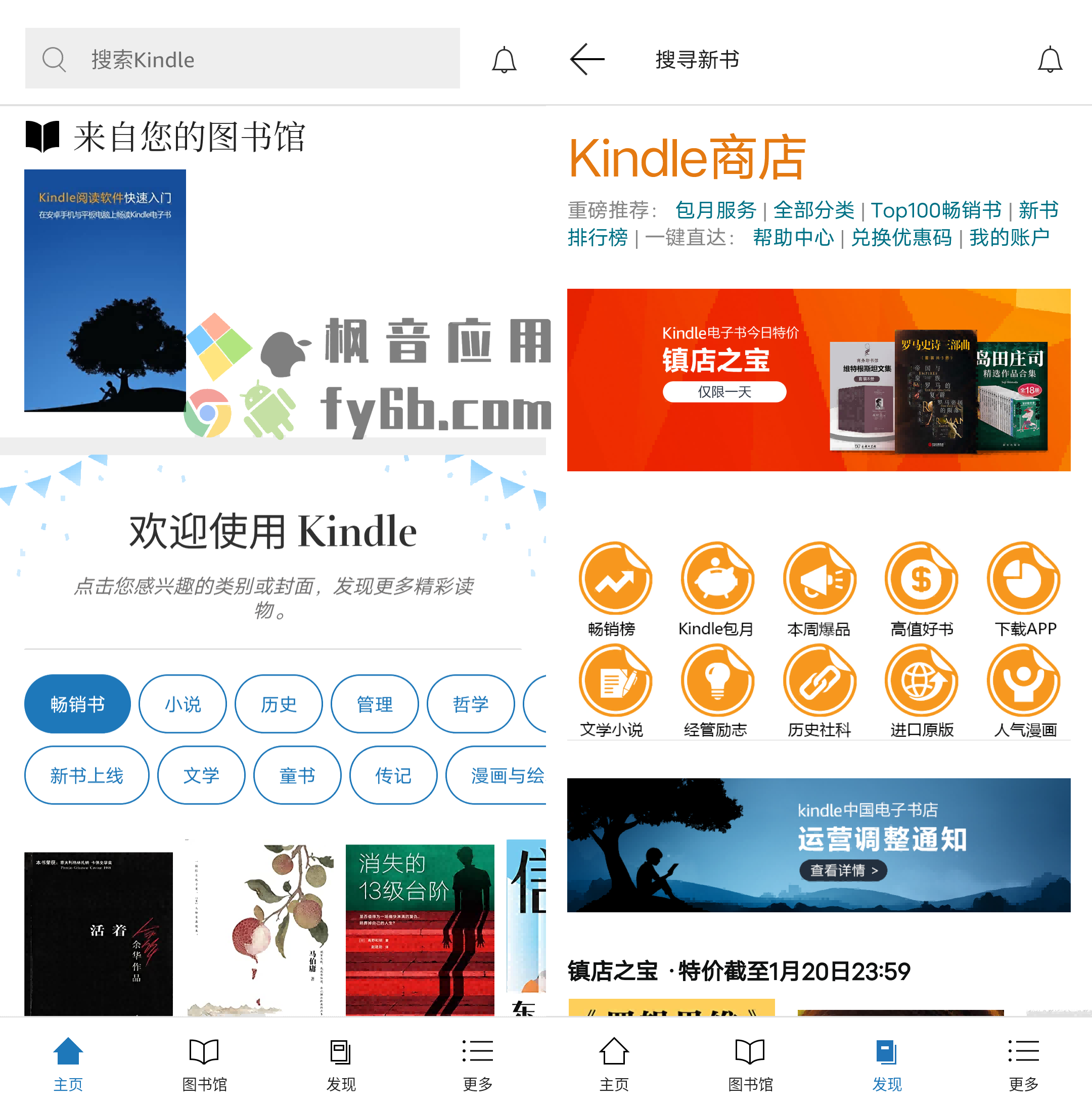Open the 搜索Kindle search box
The image size is (1092, 1108).
(242, 59)
